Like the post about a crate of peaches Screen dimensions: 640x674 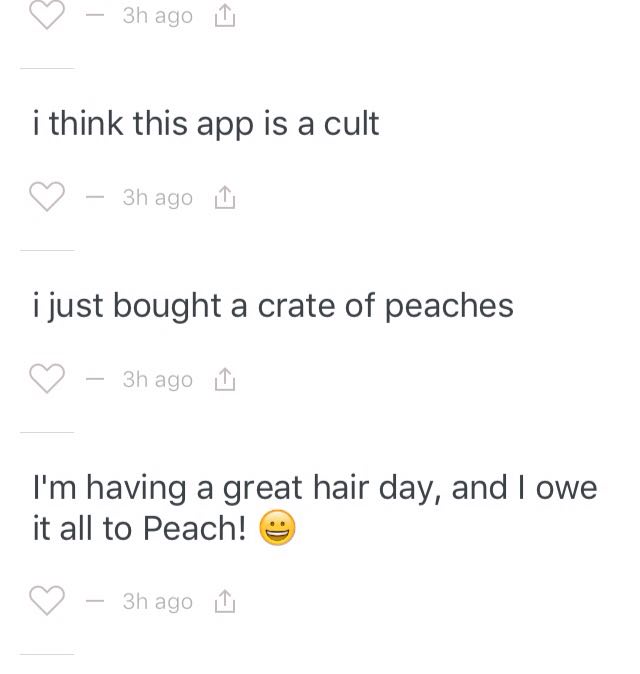(47, 380)
